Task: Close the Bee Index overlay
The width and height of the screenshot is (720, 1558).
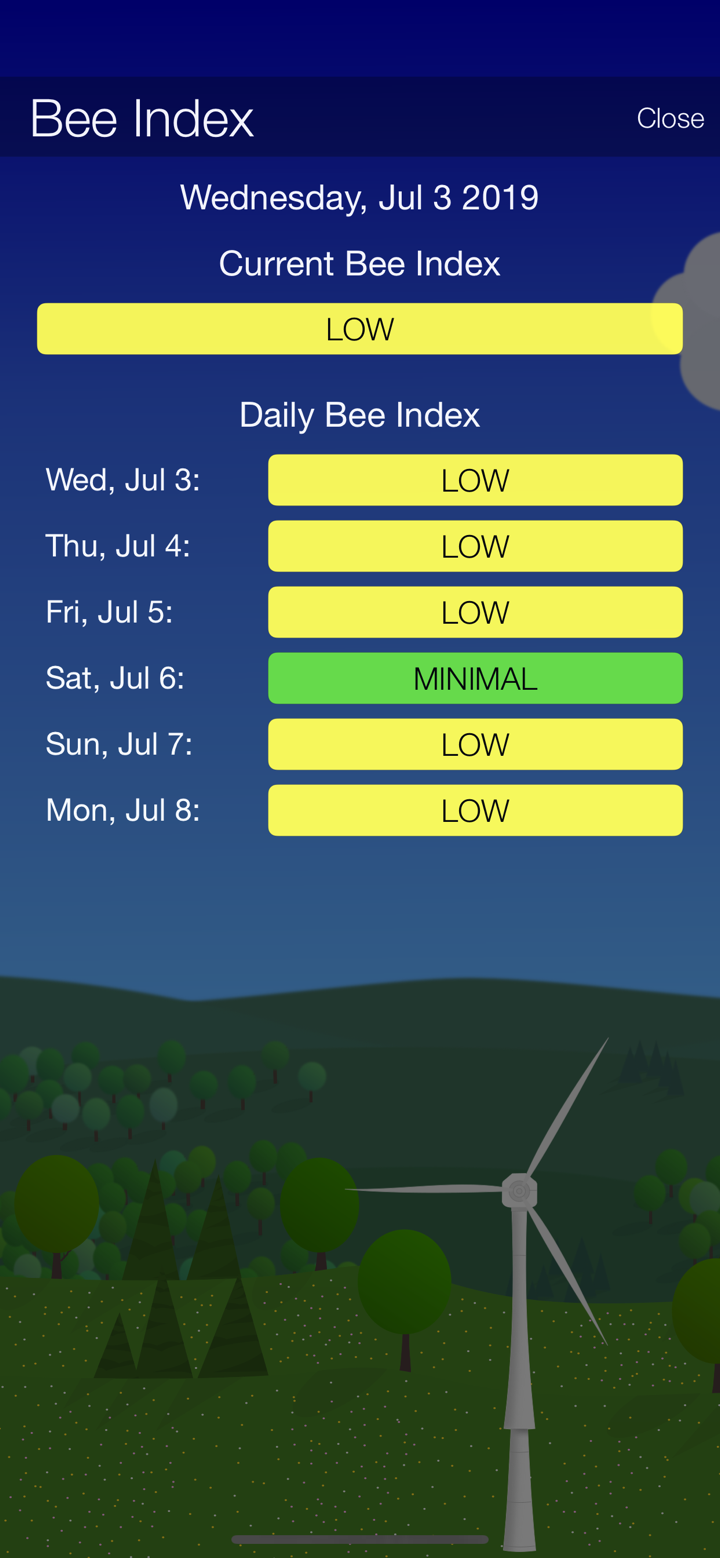Action: (670, 117)
